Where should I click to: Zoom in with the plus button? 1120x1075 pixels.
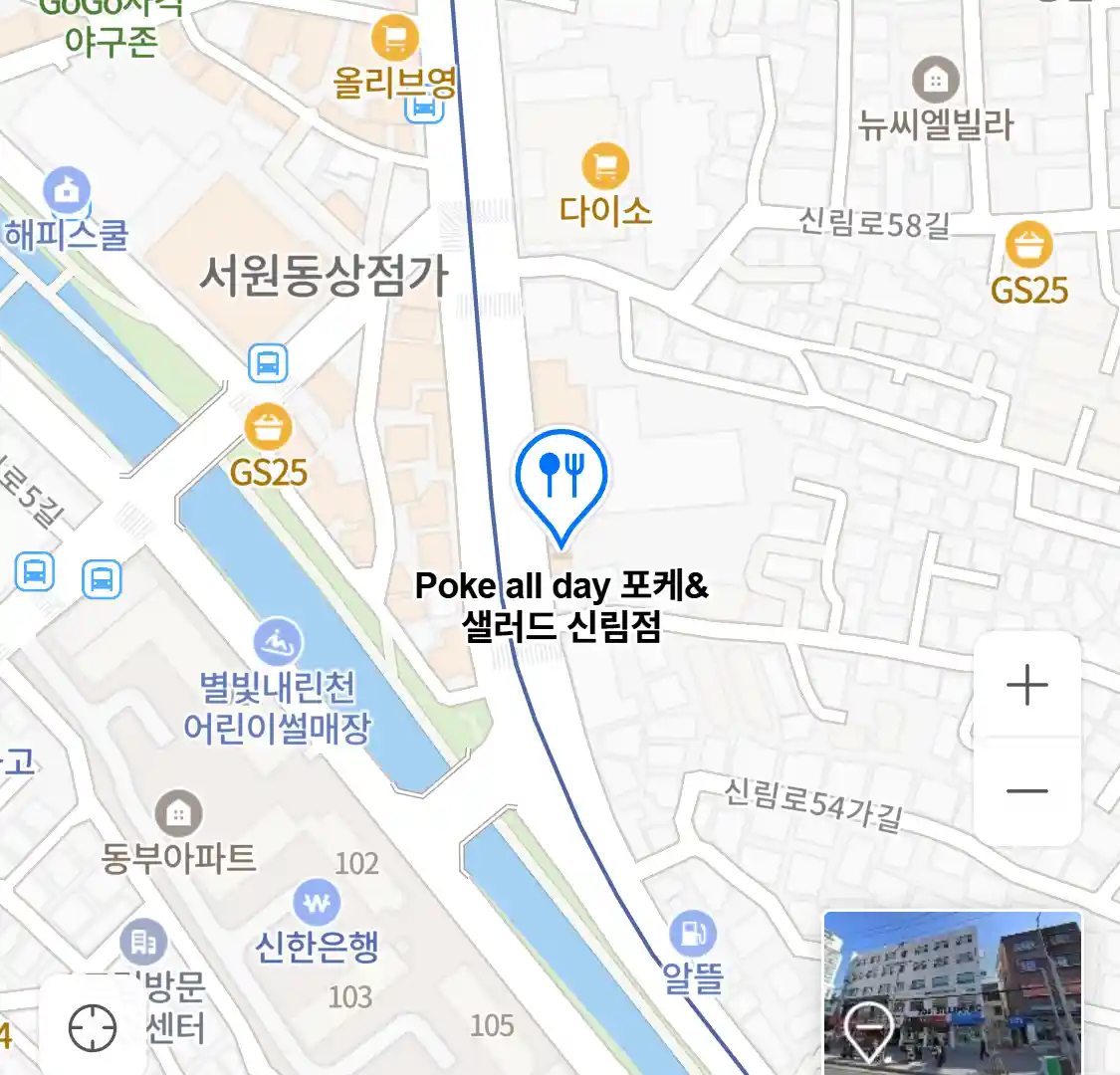click(1026, 686)
